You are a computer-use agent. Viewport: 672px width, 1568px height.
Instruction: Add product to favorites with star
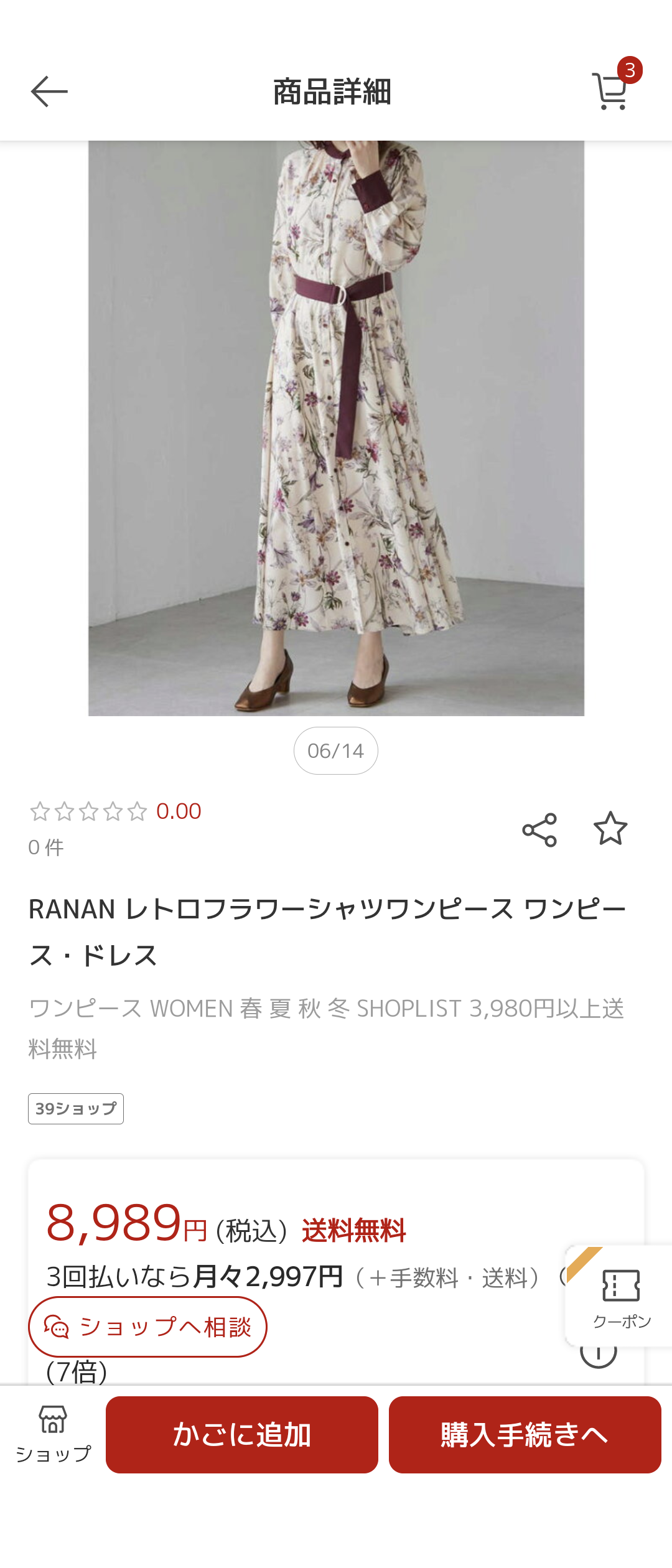point(610,829)
